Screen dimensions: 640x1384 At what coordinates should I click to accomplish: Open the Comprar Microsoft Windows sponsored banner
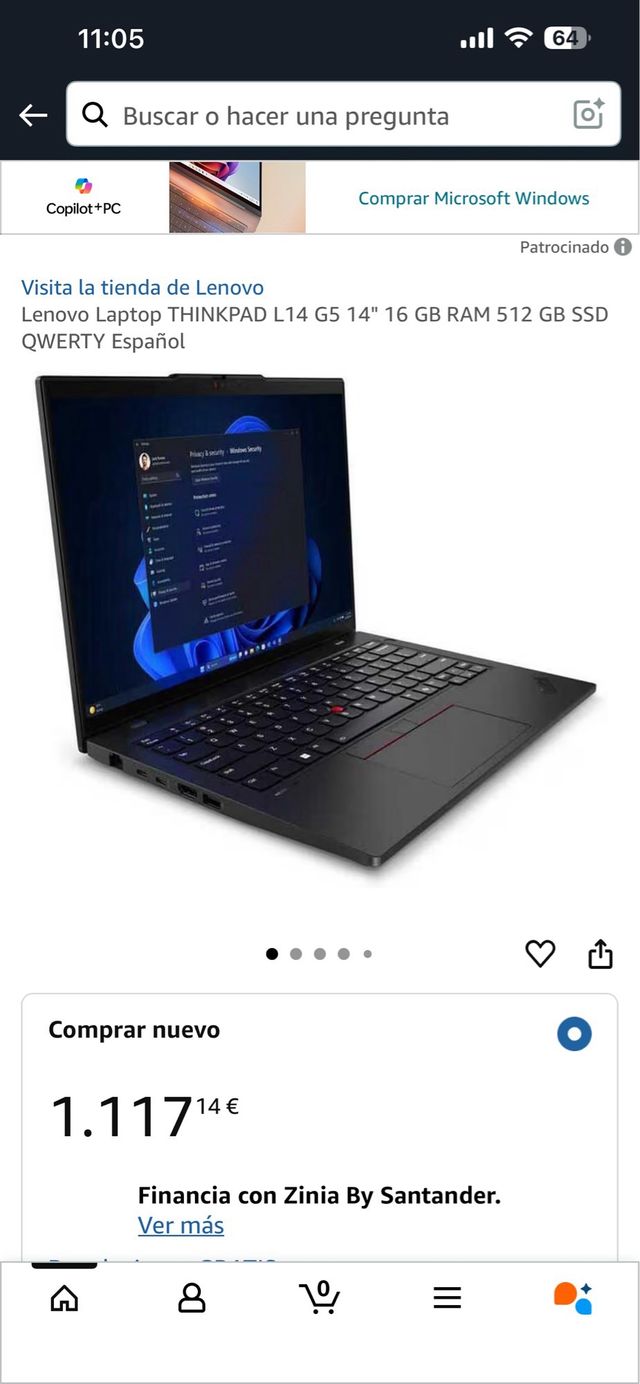(473, 198)
